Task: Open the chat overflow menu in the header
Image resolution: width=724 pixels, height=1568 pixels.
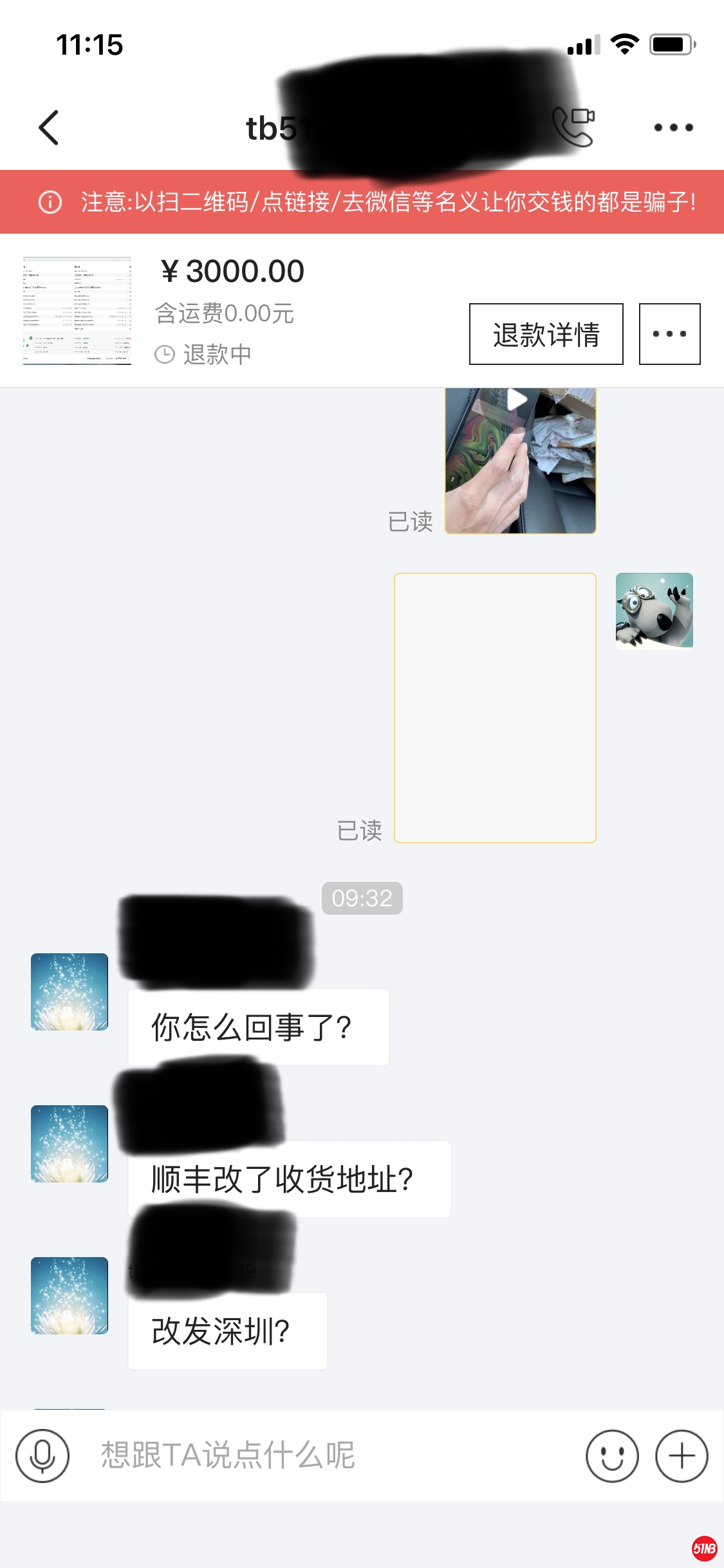Action: click(673, 127)
